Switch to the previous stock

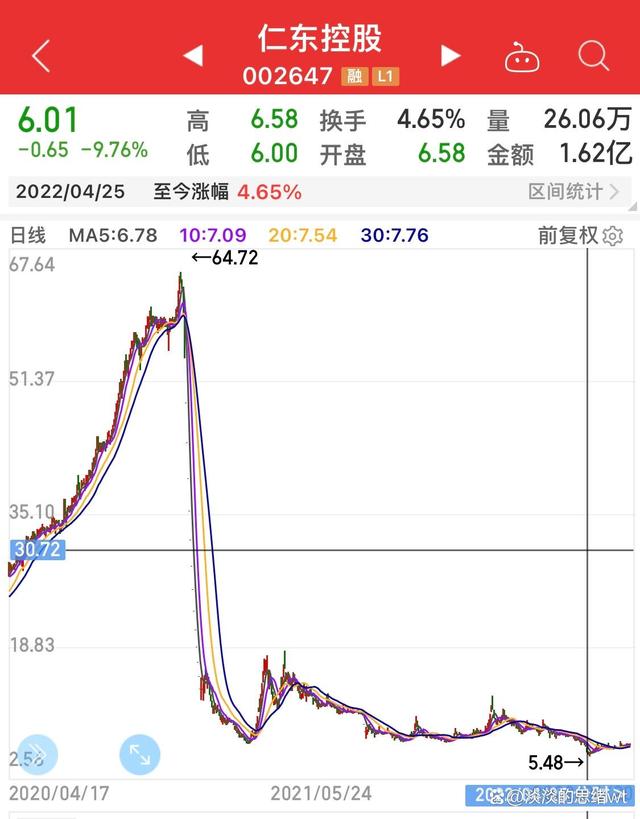[193, 56]
